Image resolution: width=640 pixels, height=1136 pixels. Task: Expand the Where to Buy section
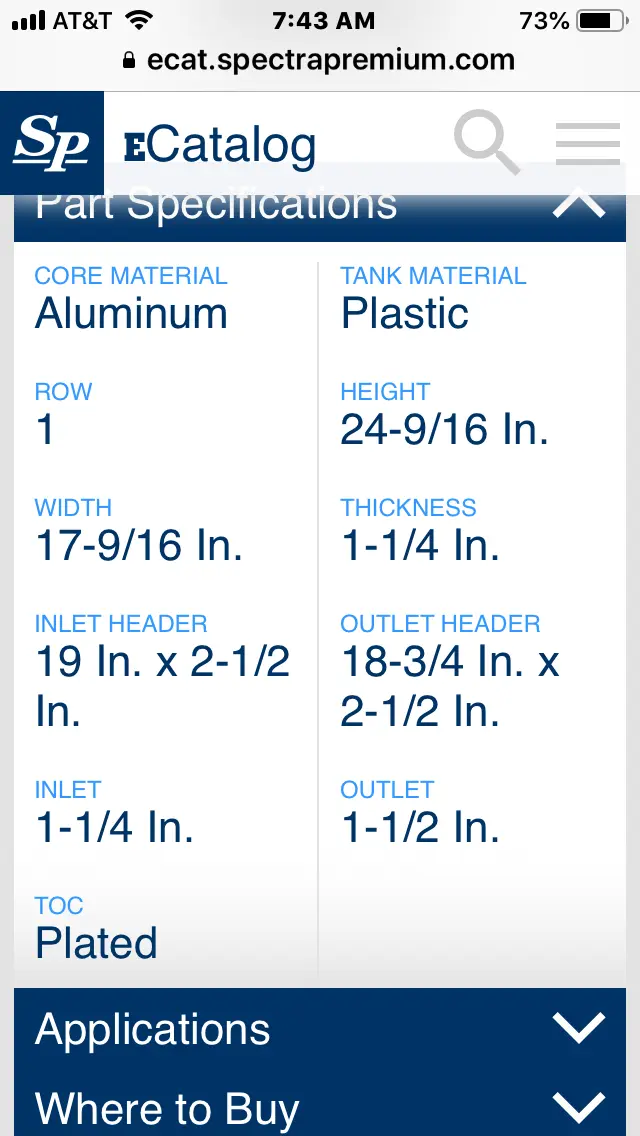coord(320,1106)
